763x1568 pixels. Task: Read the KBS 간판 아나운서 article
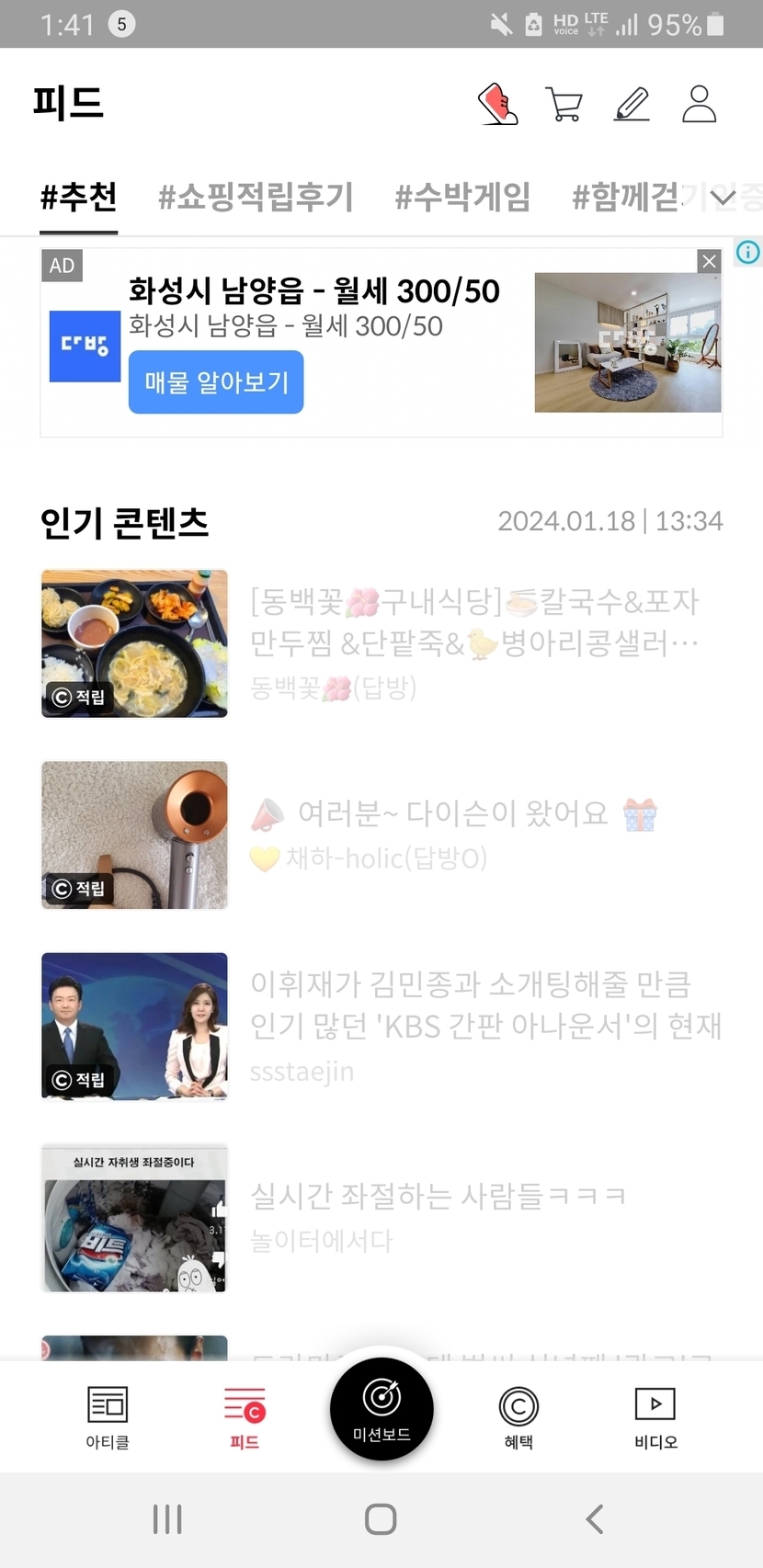pos(485,1005)
